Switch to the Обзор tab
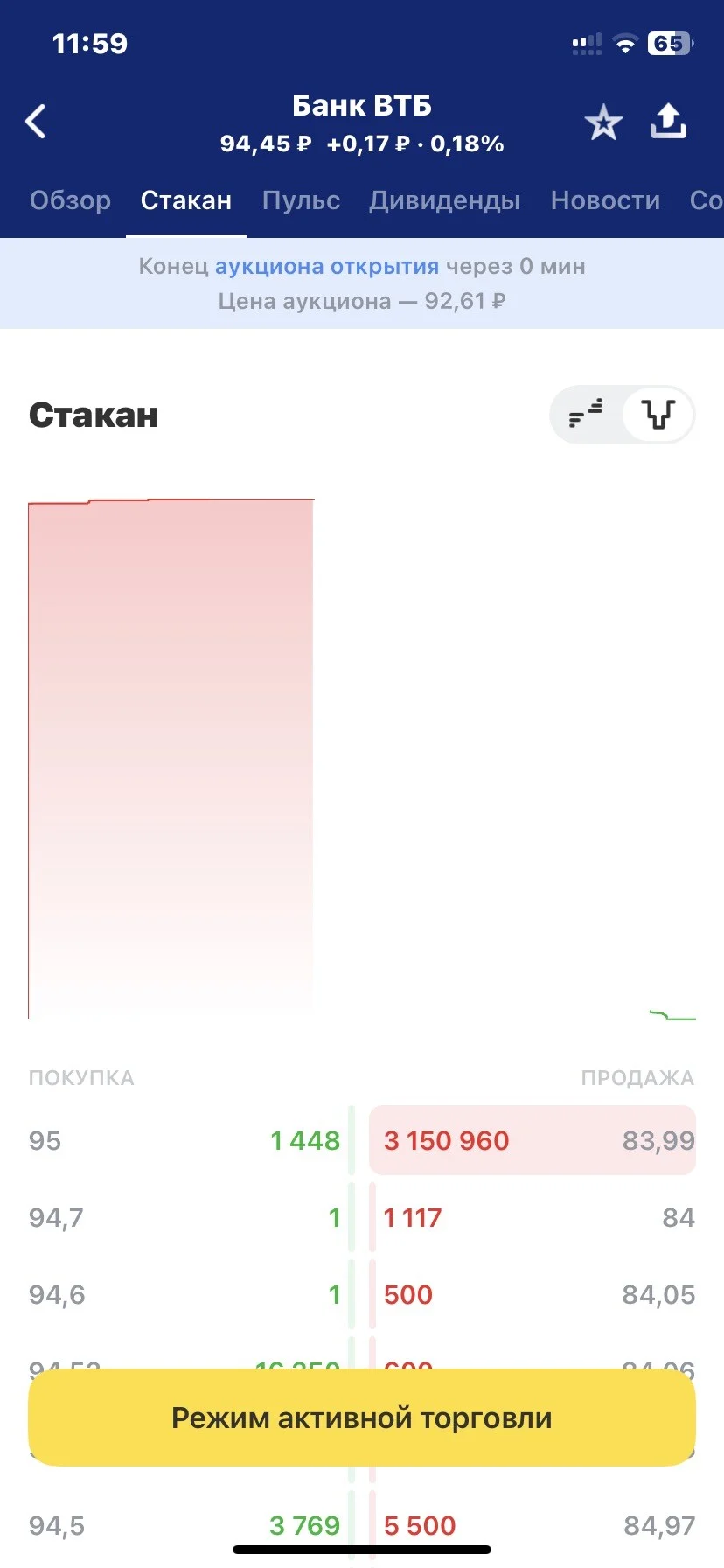Image resolution: width=724 pixels, height=1568 pixels. [x=70, y=200]
